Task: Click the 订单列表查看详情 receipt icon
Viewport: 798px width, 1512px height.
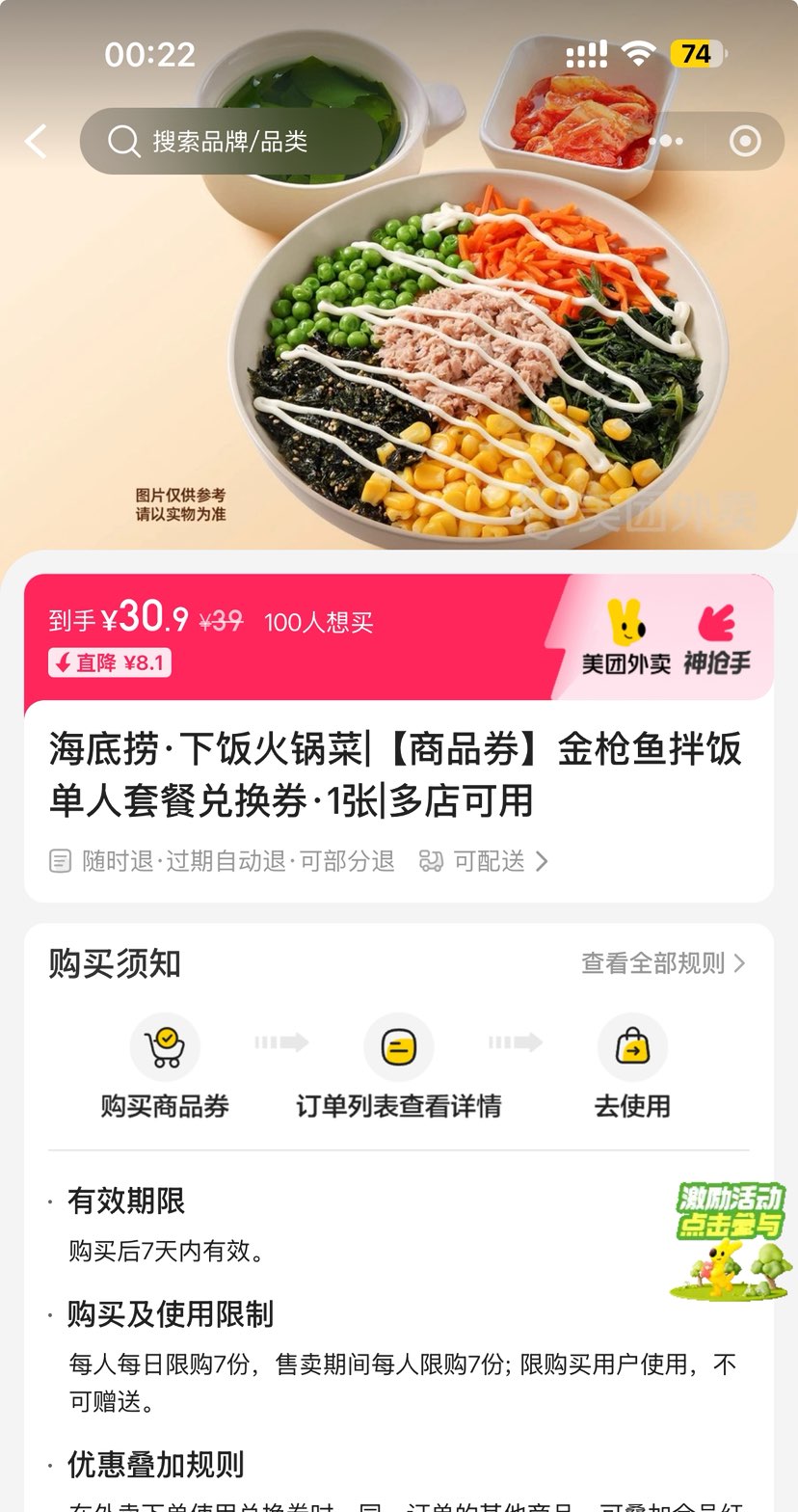Action: click(399, 1045)
